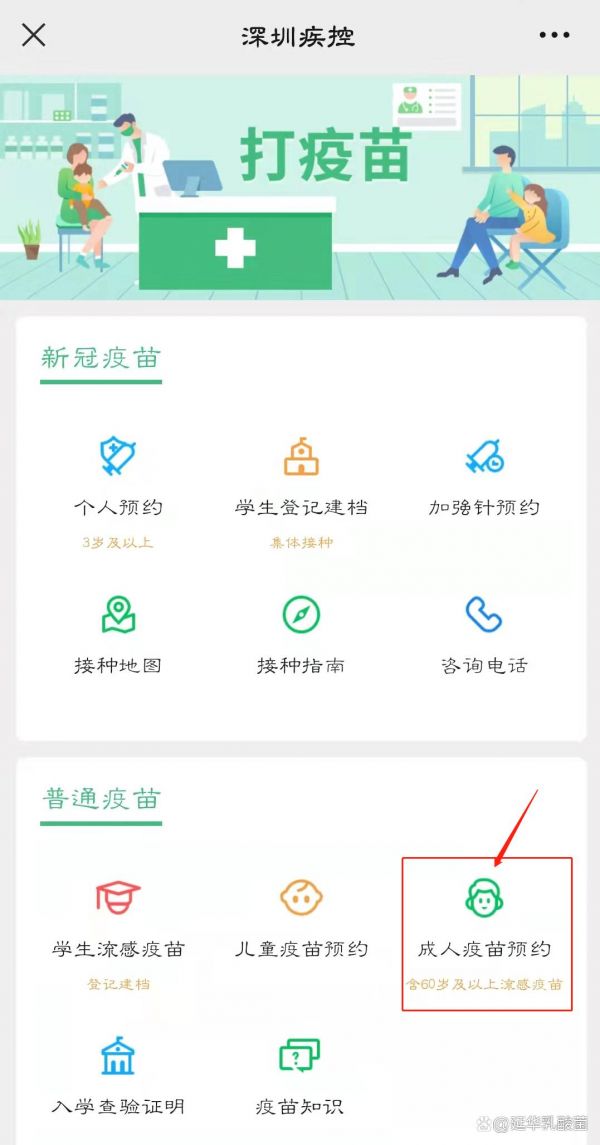600x1145 pixels.
Task: Open 学生流感疫苗 registration
Action: 117,918
